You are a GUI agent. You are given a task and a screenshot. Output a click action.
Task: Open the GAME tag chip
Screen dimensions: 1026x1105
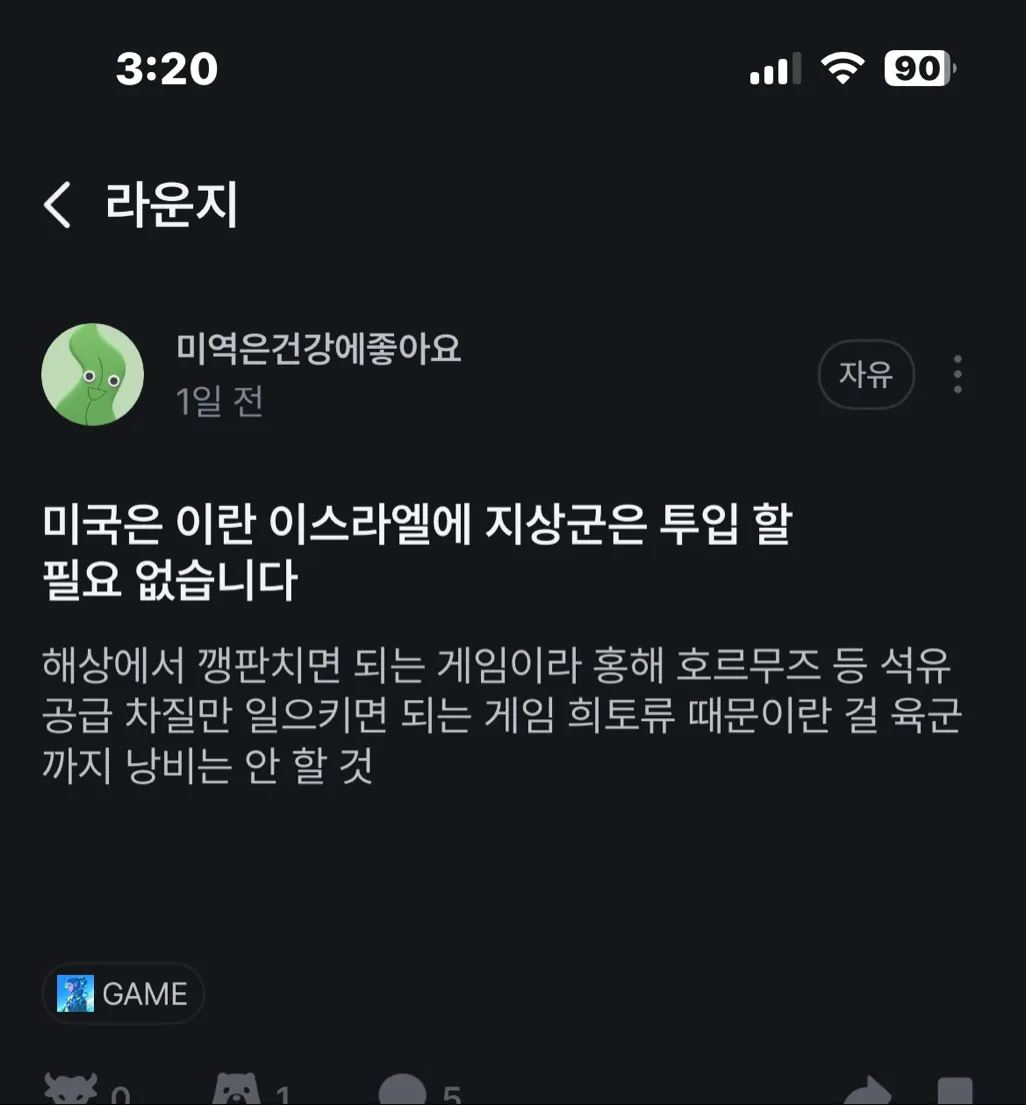point(124,993)
